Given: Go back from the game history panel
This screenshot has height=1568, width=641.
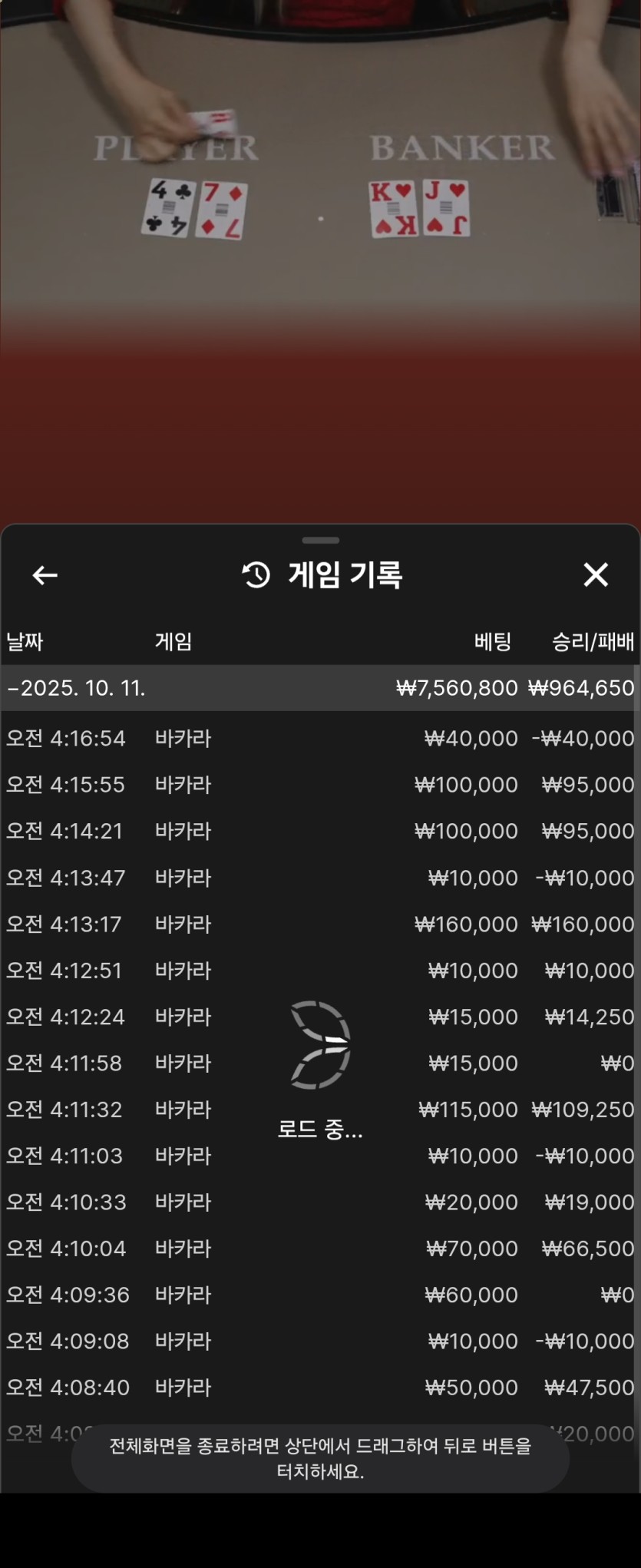Looking at the screenshot, I should coord(45,575).
